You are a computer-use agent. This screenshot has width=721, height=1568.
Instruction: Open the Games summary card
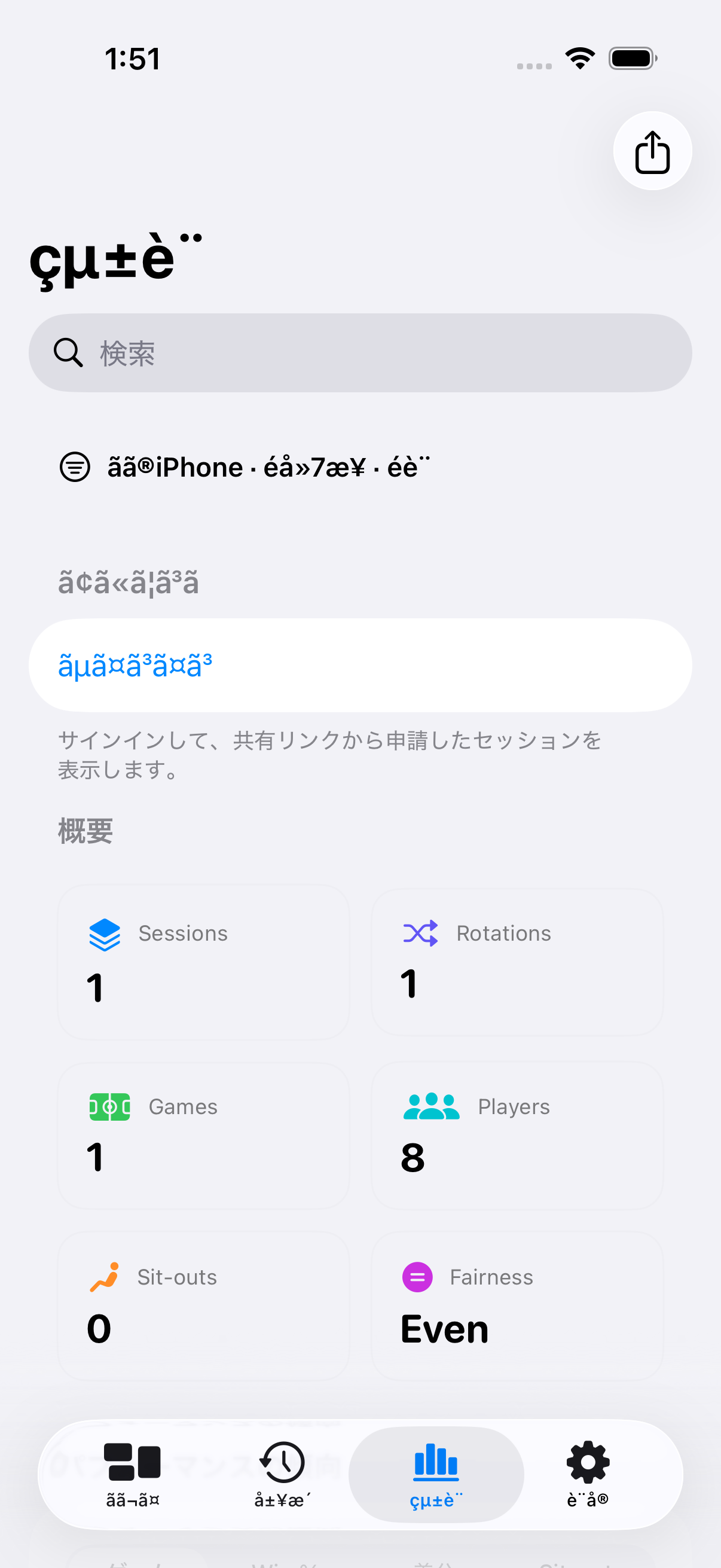click(x=203, y=1134)
